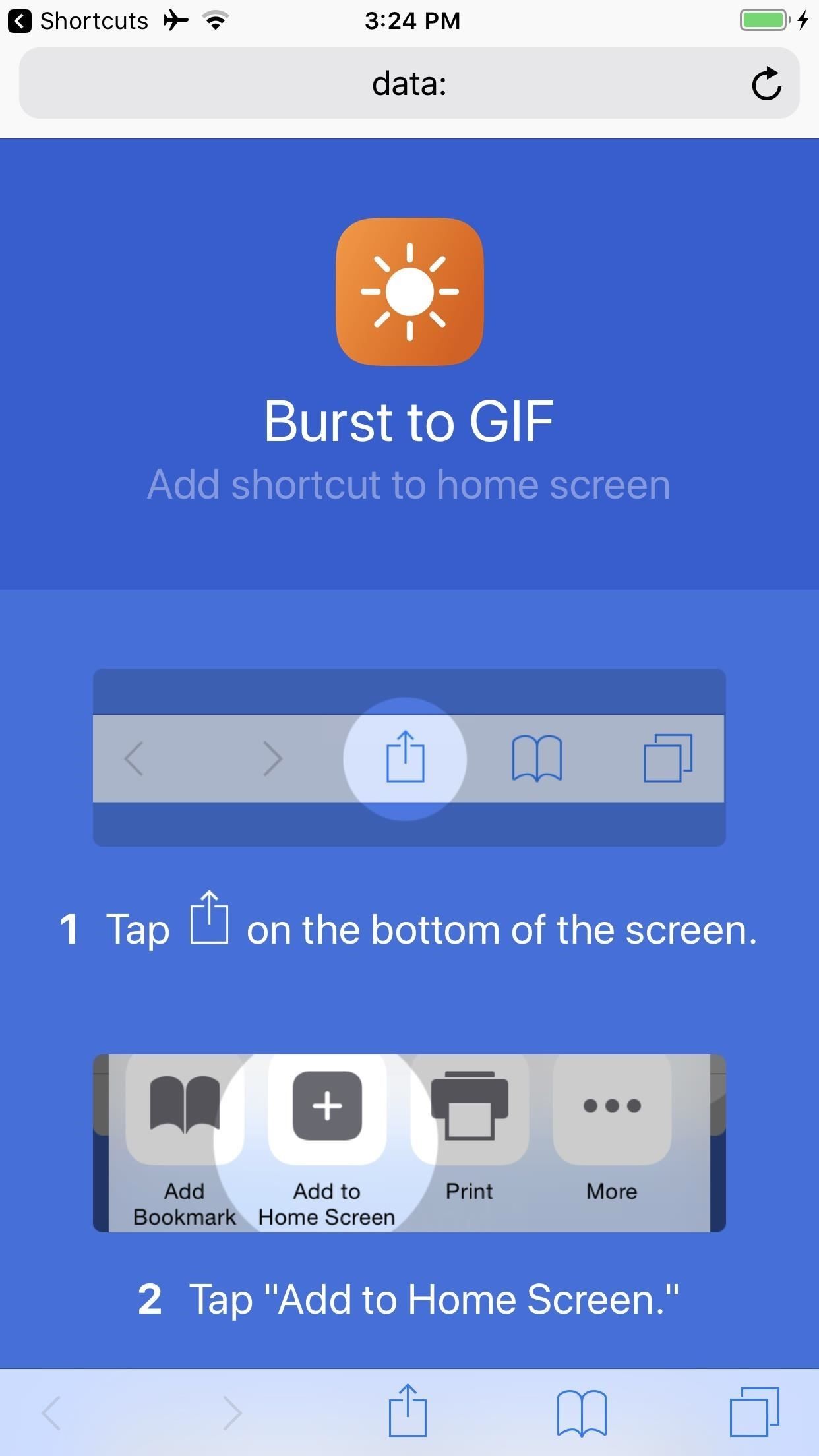Tap the back chevron in the tutorial toolbar image
The image size is (819, 1456).
(135, 758)
